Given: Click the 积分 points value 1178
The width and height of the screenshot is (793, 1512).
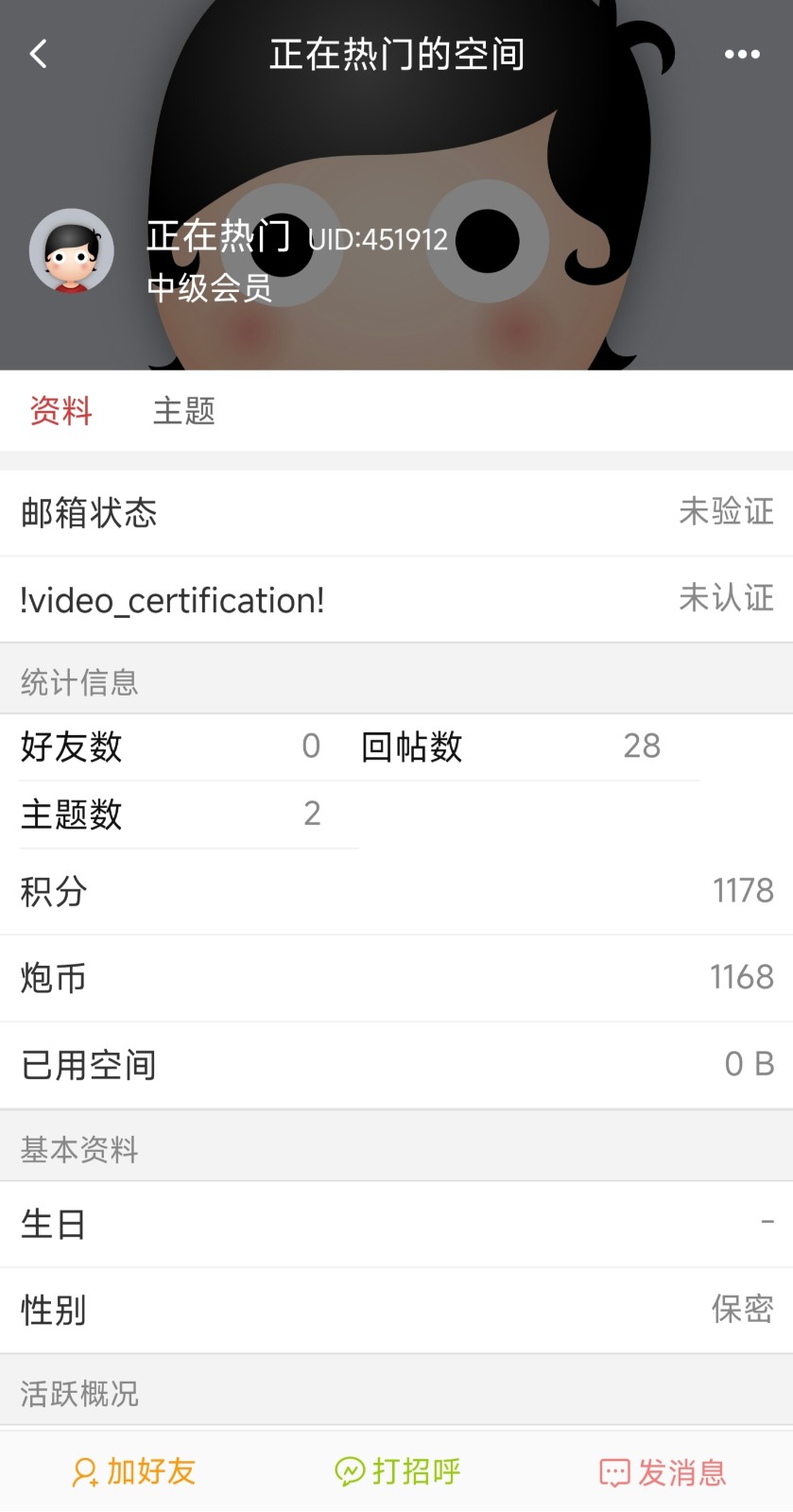Looking at the screenshot, I should pos(742,891).
